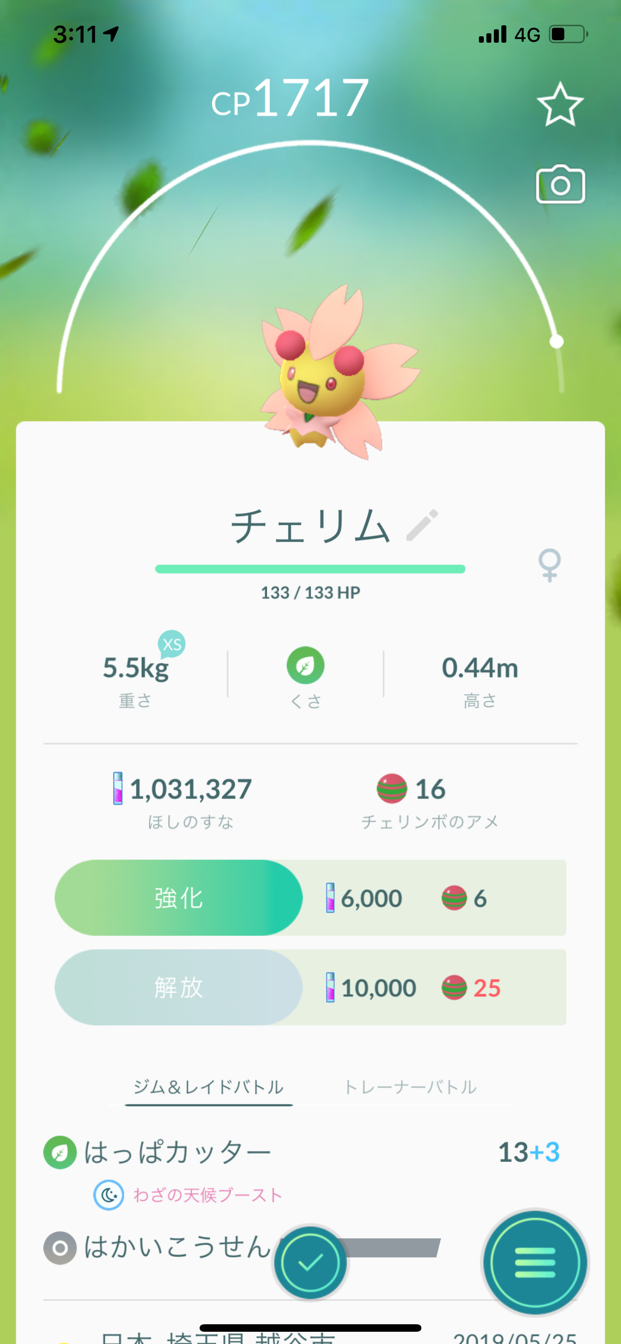The image size is (621, 1344).
Task: Switch to トレーナーバトル tab
Action: tap(409, 1087)
